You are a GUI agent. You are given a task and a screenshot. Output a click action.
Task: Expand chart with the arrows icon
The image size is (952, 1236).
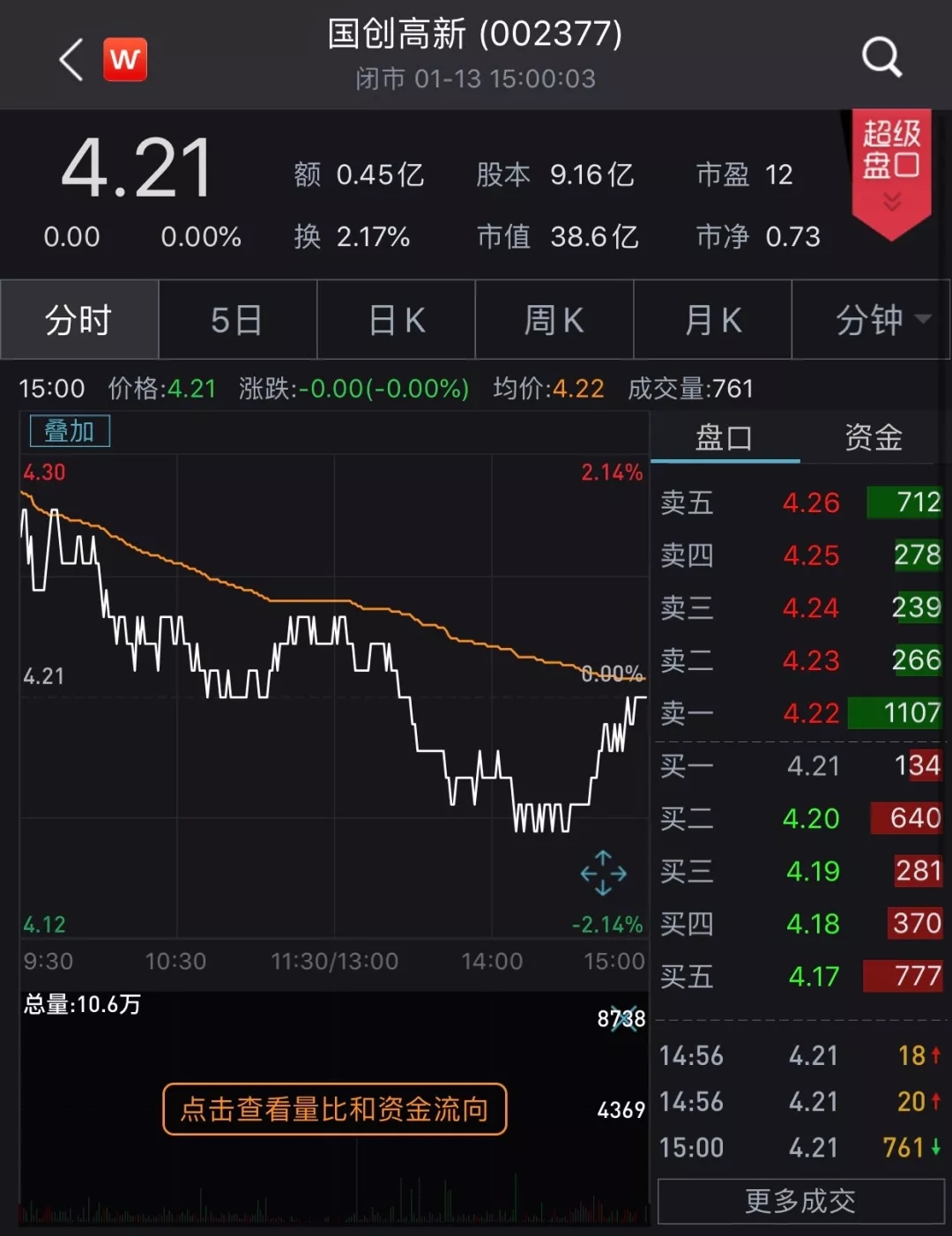click(604, 873)
